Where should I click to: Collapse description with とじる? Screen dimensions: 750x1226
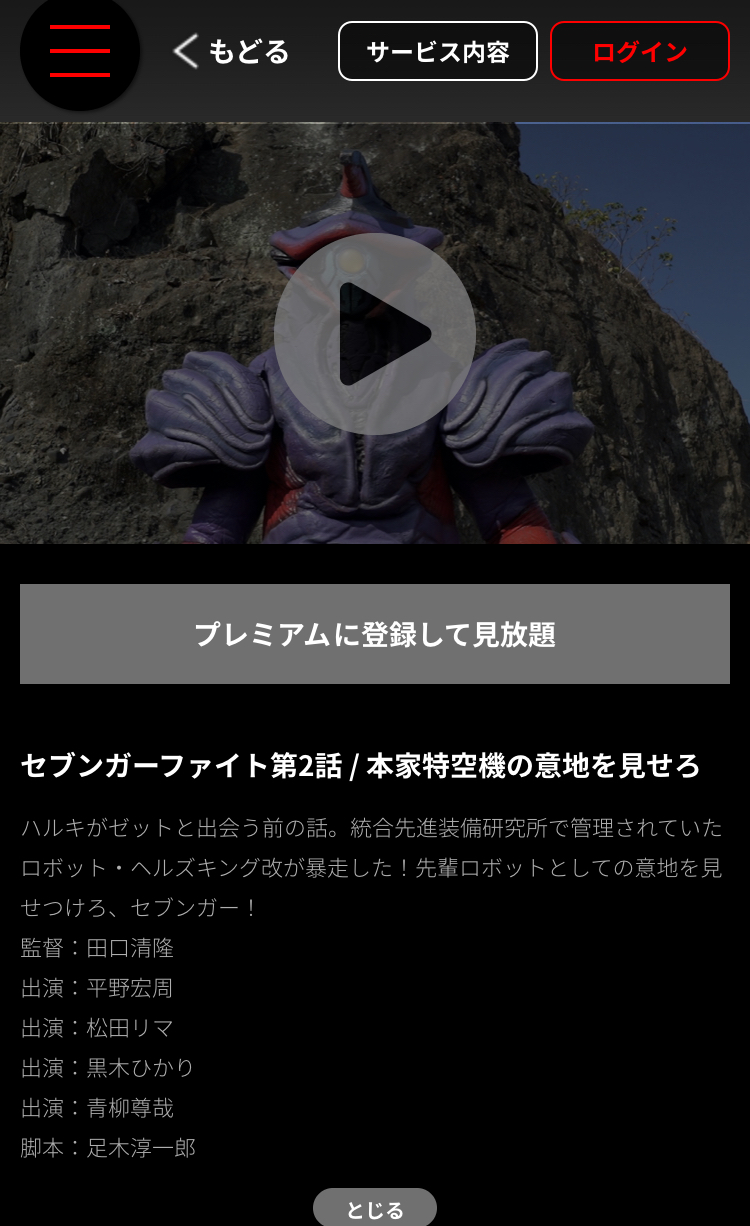pyautogui.click(x=375, y=1209)
